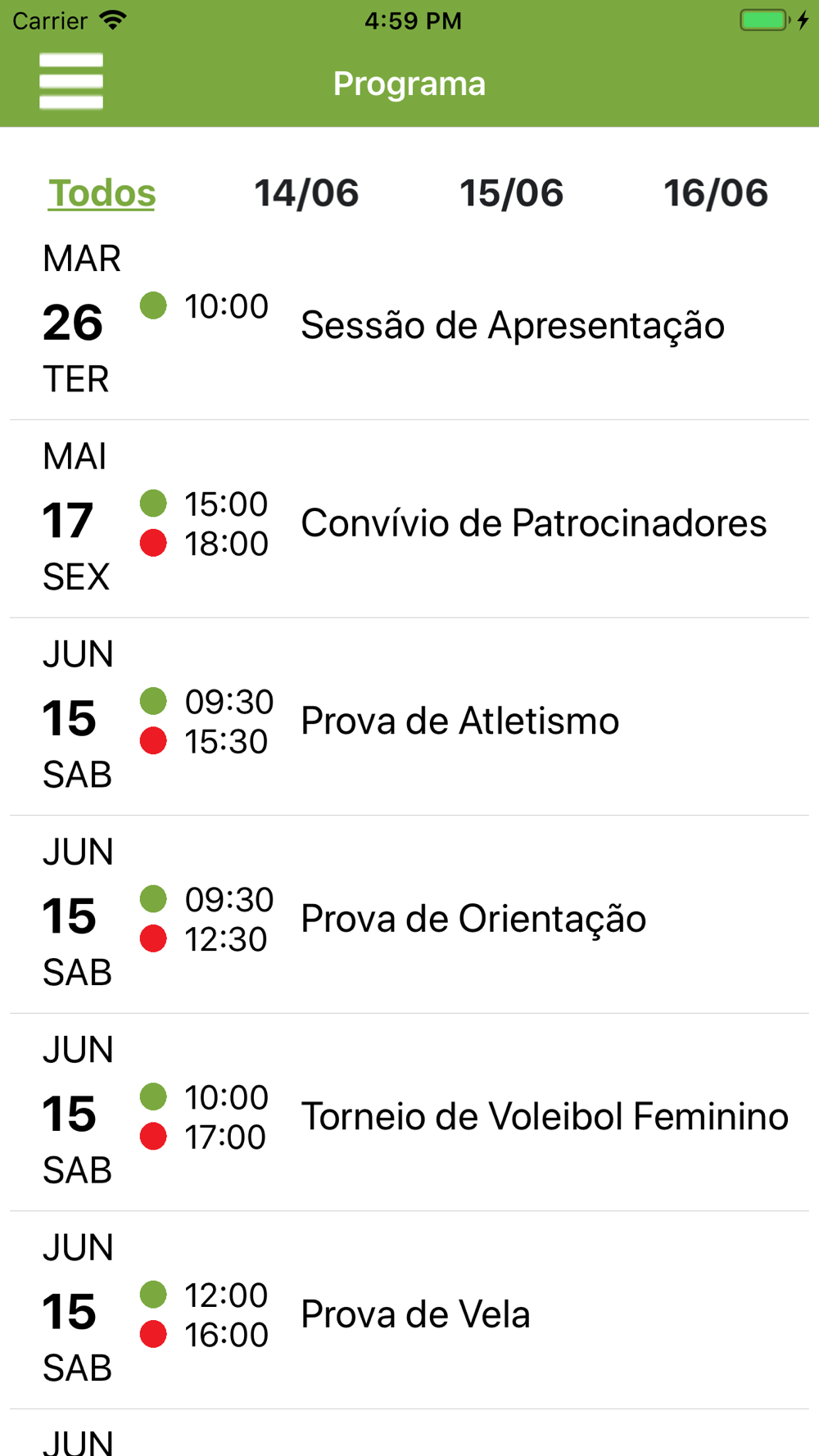The width and height of the screenshot is (819, 1456).
Task: Open the hamburger drawer menu
Action: [x=71, y=81]
